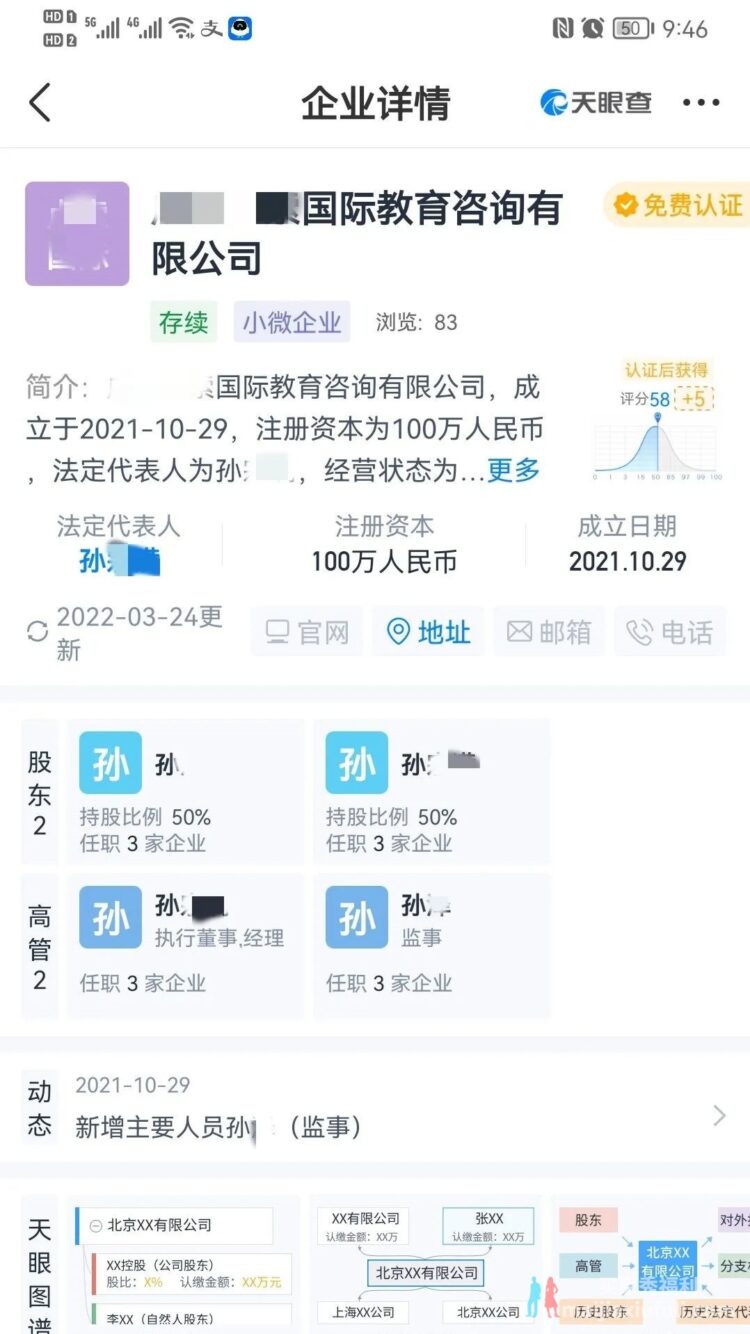This screenshot has height=1334, width=750.
Task: Open the 官网 website button
Action: (x=307, y=632)
